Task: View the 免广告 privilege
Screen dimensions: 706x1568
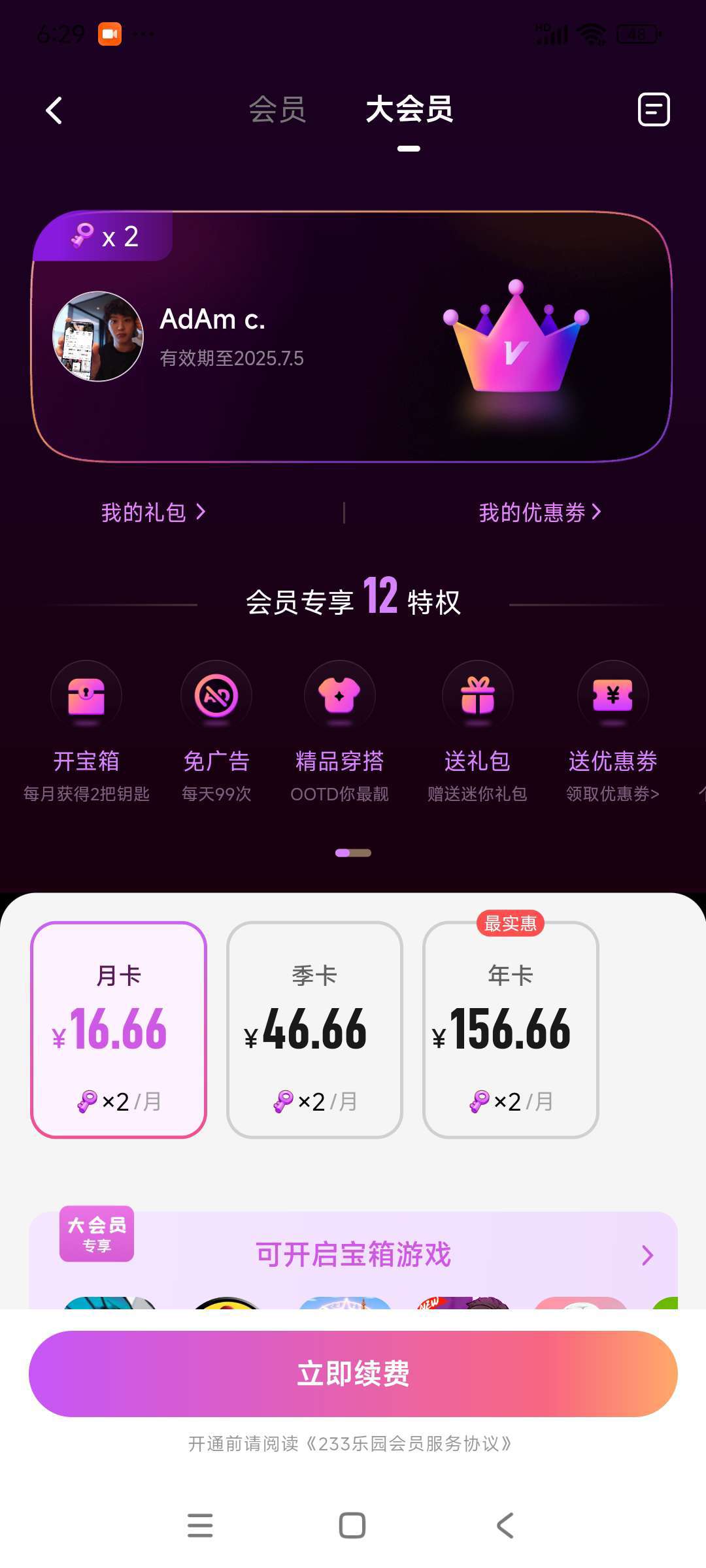Action: pyautogui.click(x=216, y=732)
